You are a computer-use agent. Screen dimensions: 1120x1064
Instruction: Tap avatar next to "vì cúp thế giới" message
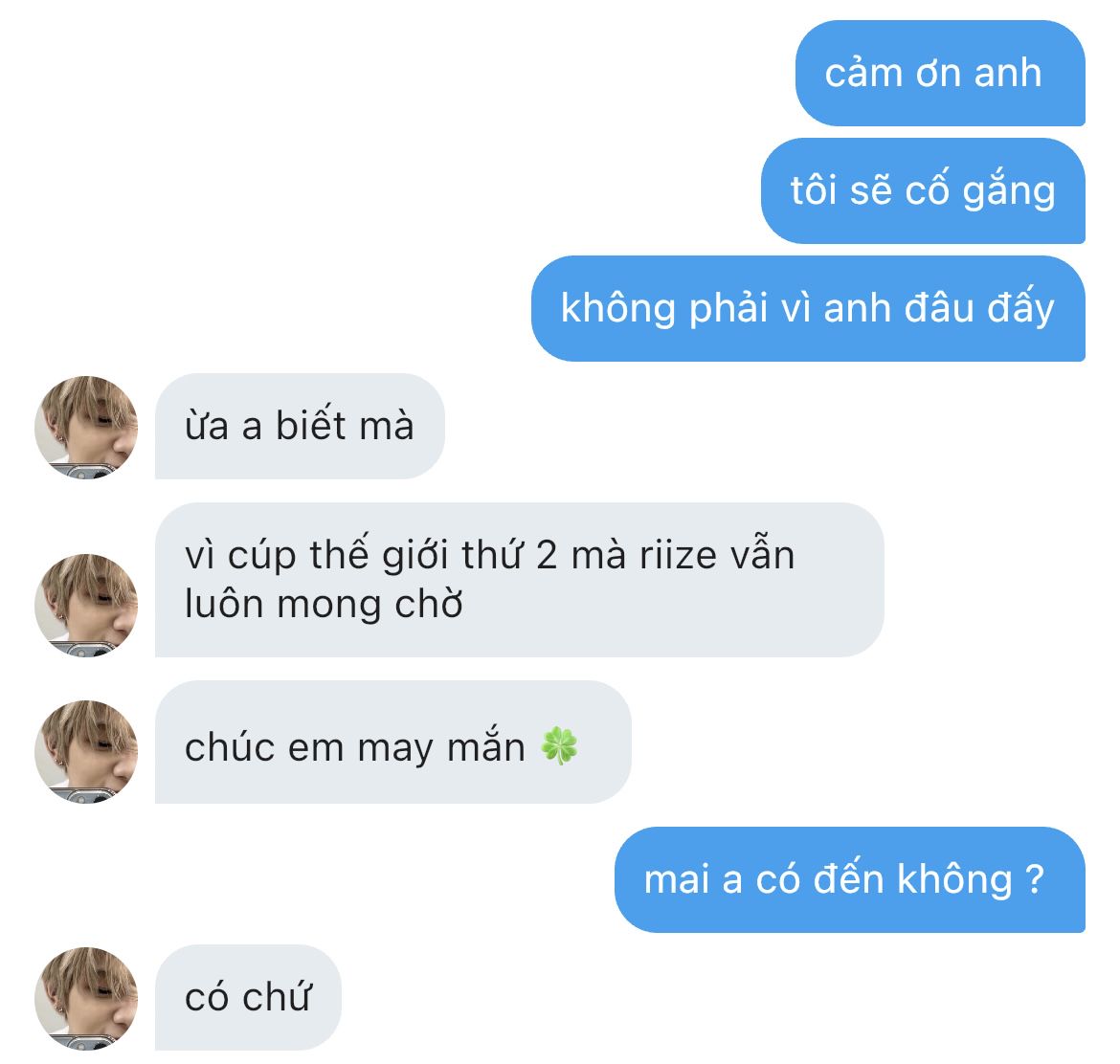pyautogui.click(x=86, y=605)
